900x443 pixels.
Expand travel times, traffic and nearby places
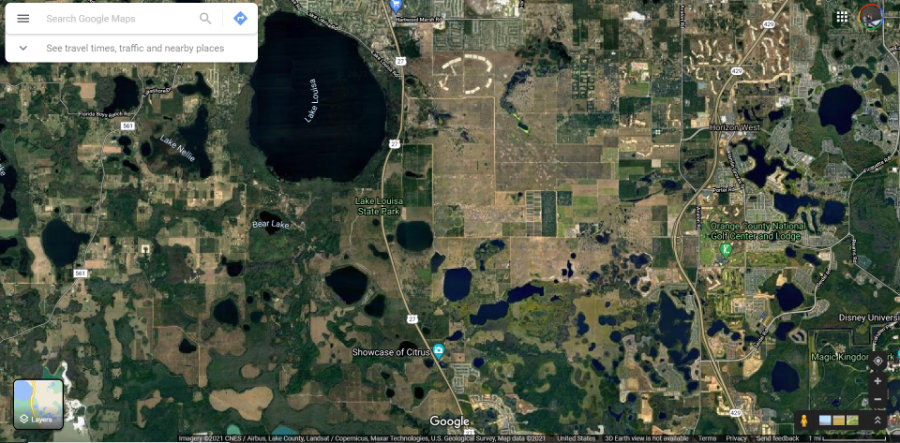click(23, 48)
